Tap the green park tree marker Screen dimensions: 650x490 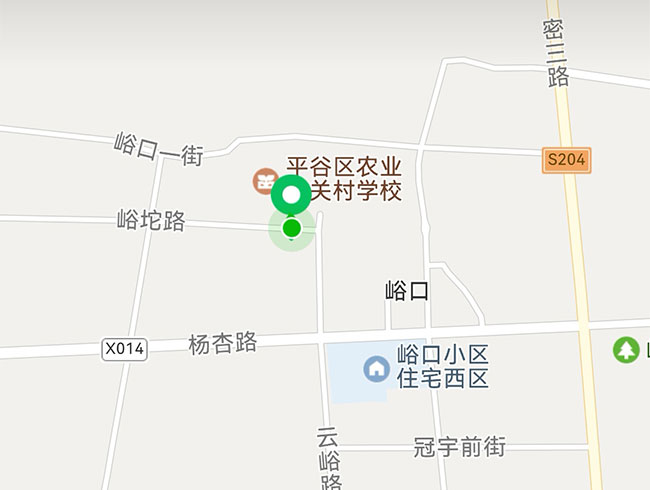(626, 350)
